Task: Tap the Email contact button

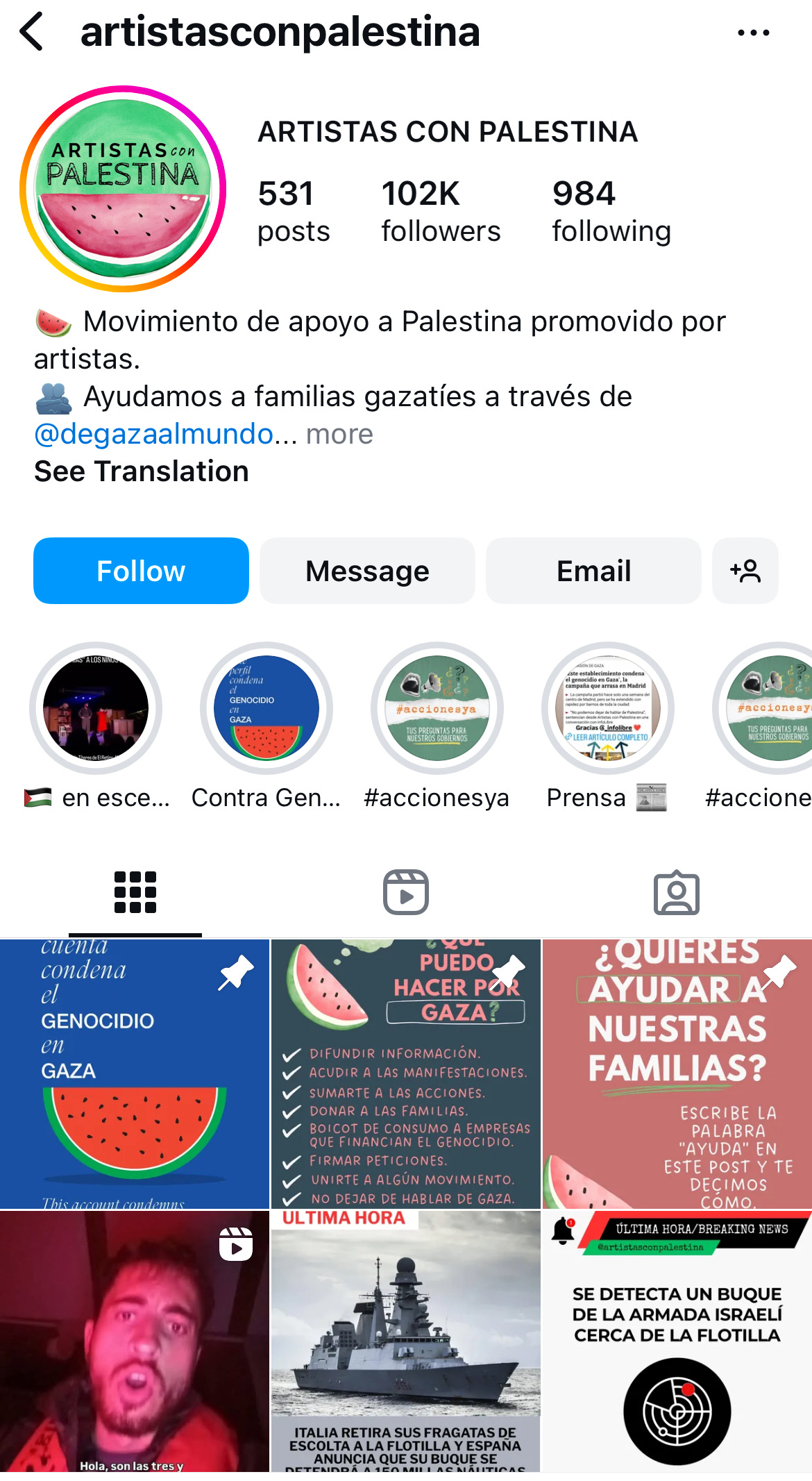Action: (593, 571)
